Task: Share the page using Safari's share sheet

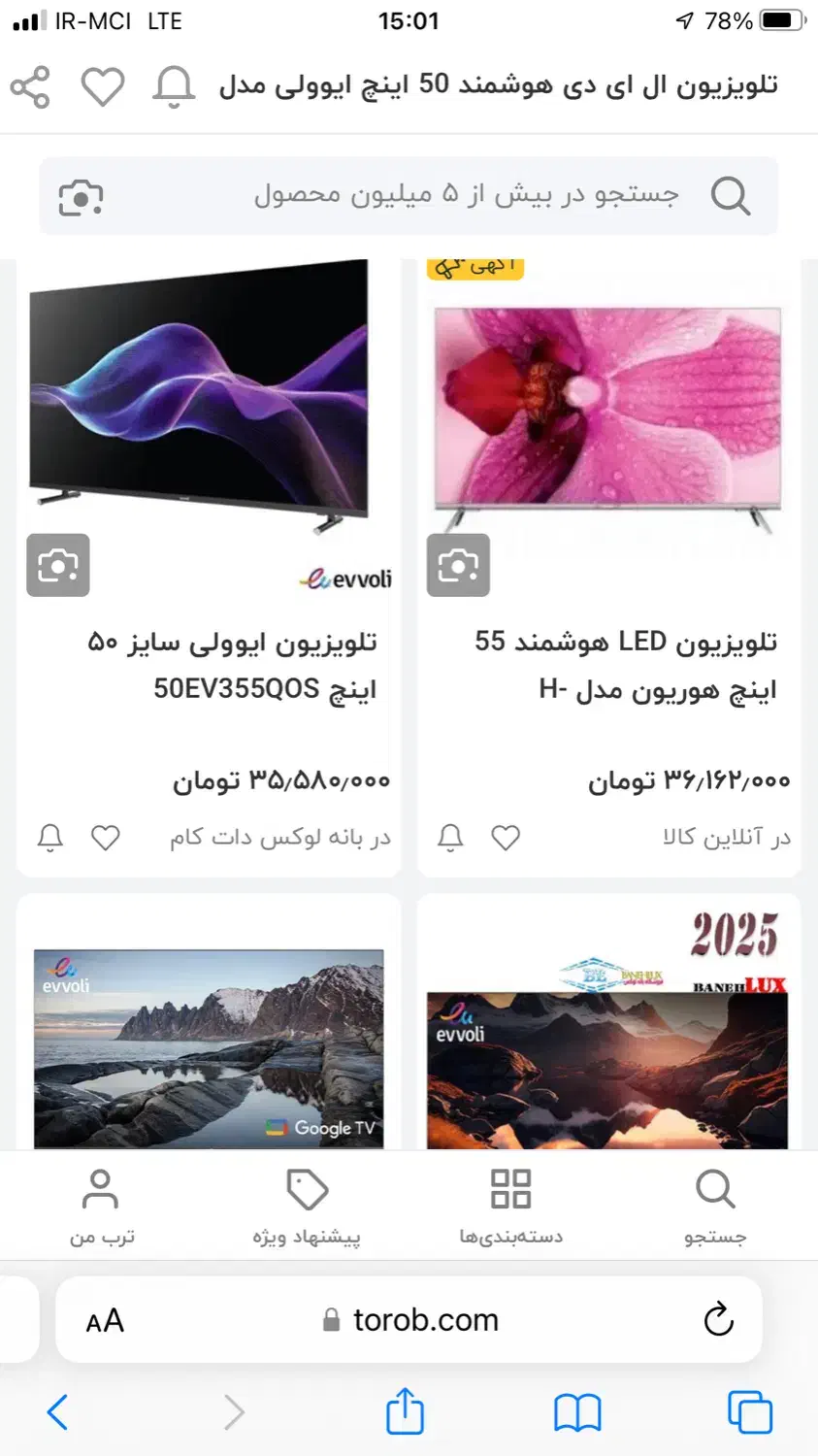Action: tap(404, 1413)
